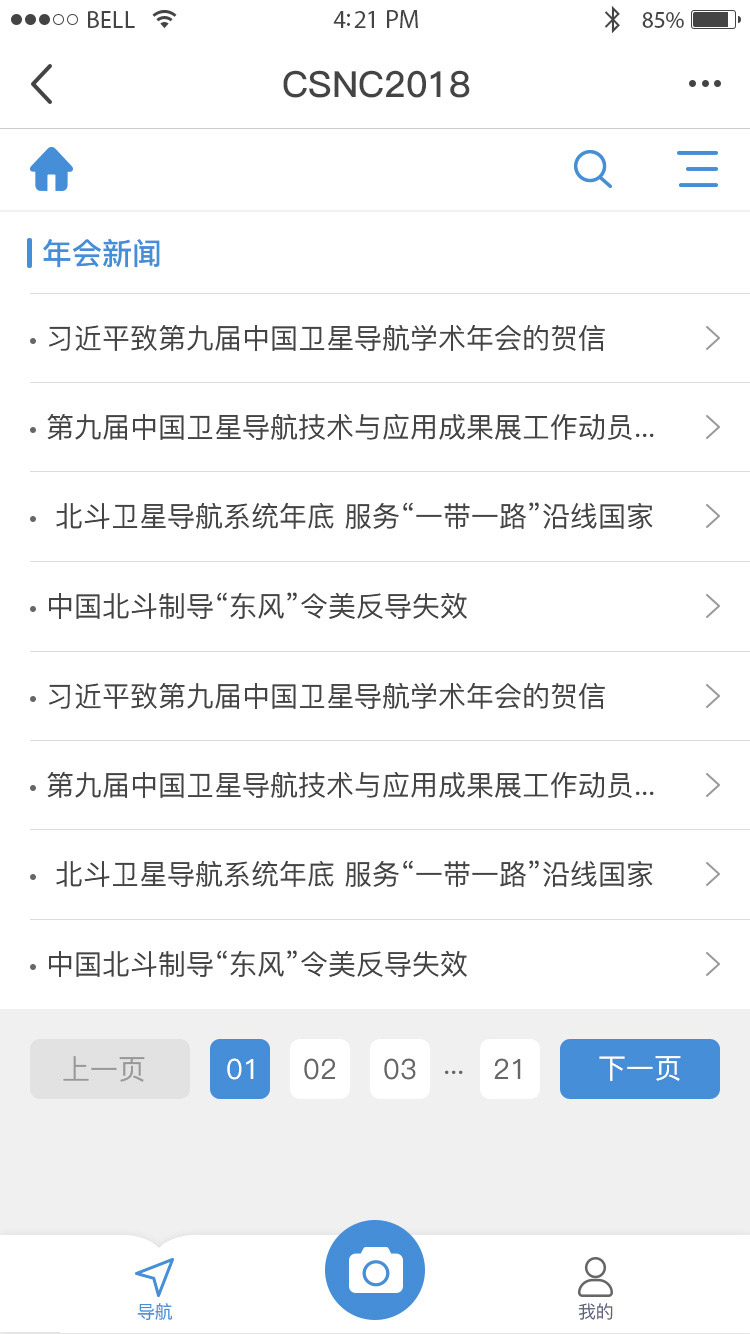
Task: Open the first 习近平致第九届 news item
Action: pyautogui.click(x=375, y=338)
